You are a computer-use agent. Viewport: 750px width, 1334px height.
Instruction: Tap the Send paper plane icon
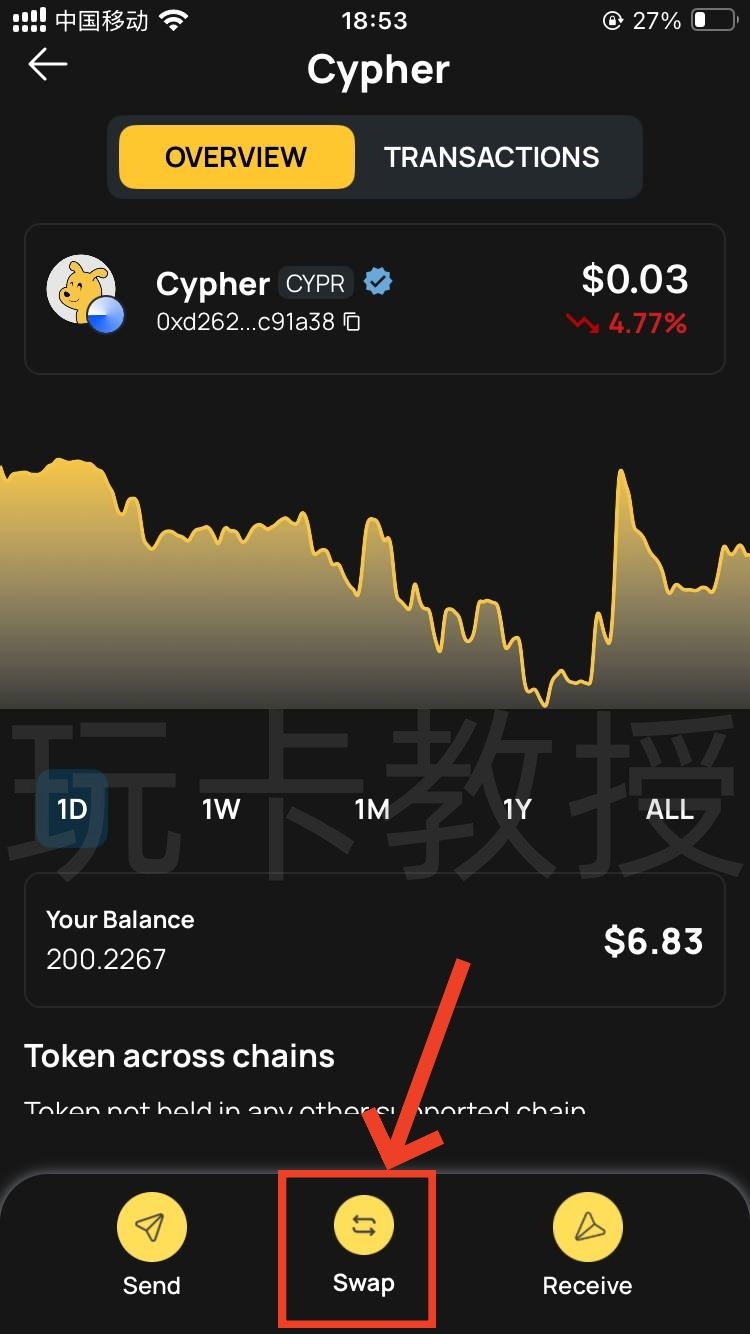coord(151,1224)
